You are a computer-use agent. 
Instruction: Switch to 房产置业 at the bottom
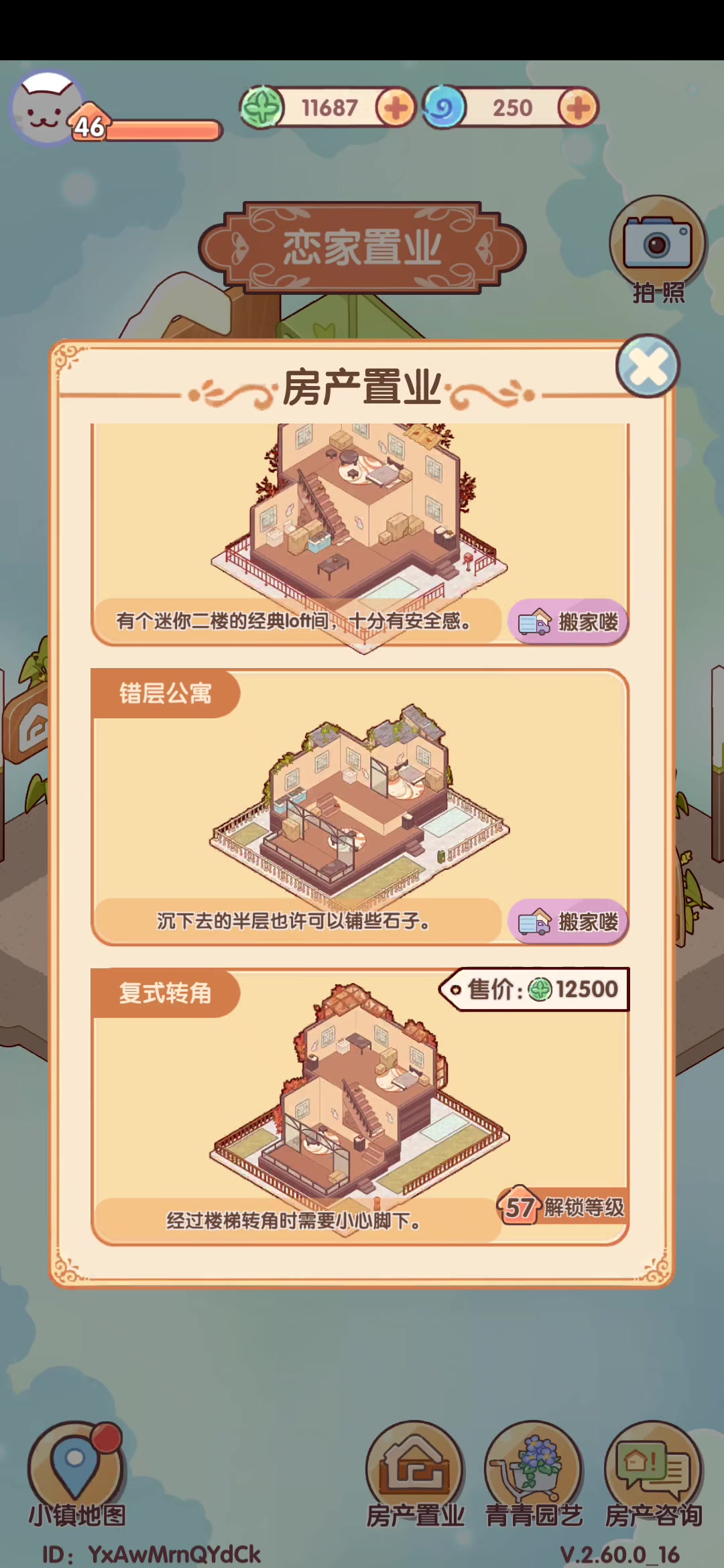(x=414, y=1474)
